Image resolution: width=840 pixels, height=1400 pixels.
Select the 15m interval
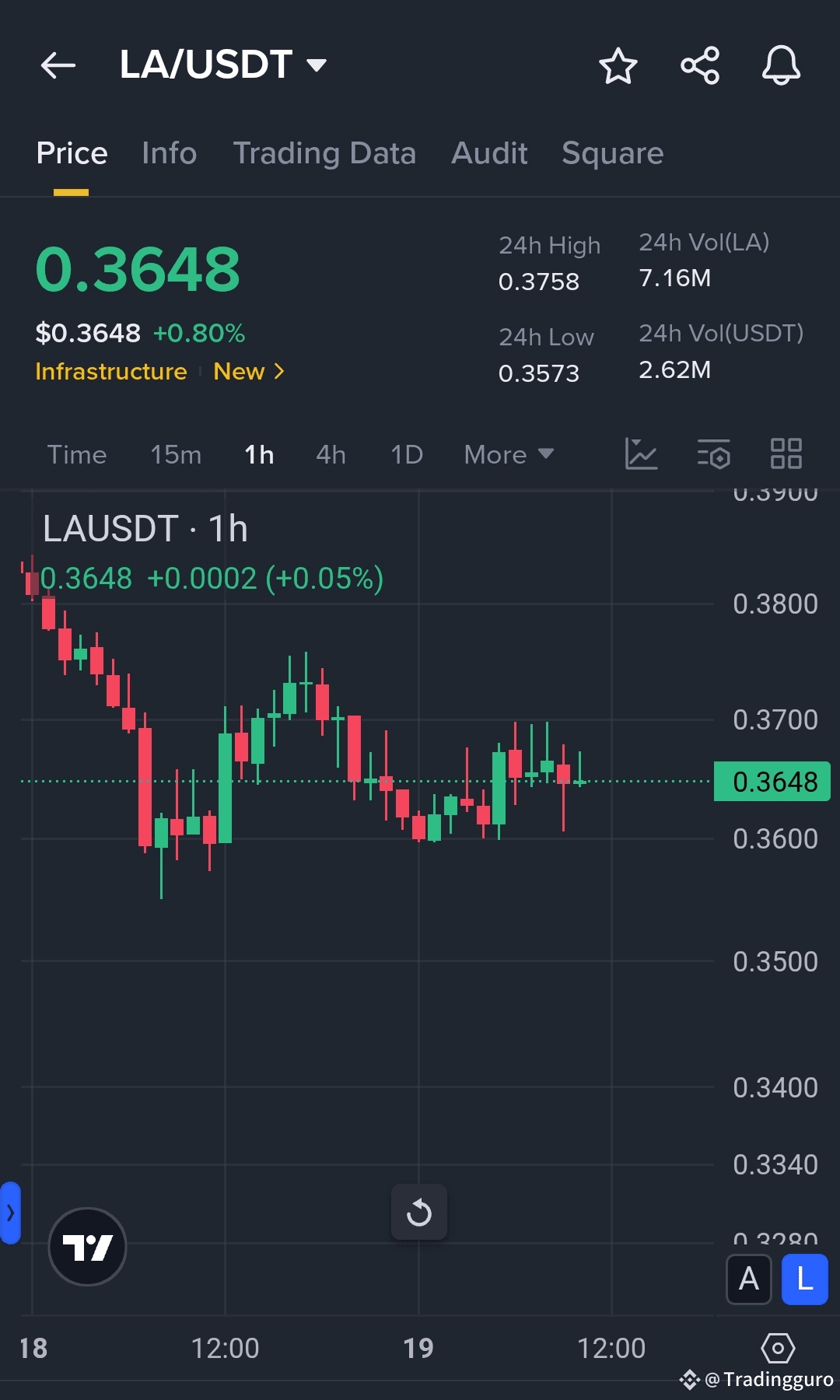pos(176,455)
